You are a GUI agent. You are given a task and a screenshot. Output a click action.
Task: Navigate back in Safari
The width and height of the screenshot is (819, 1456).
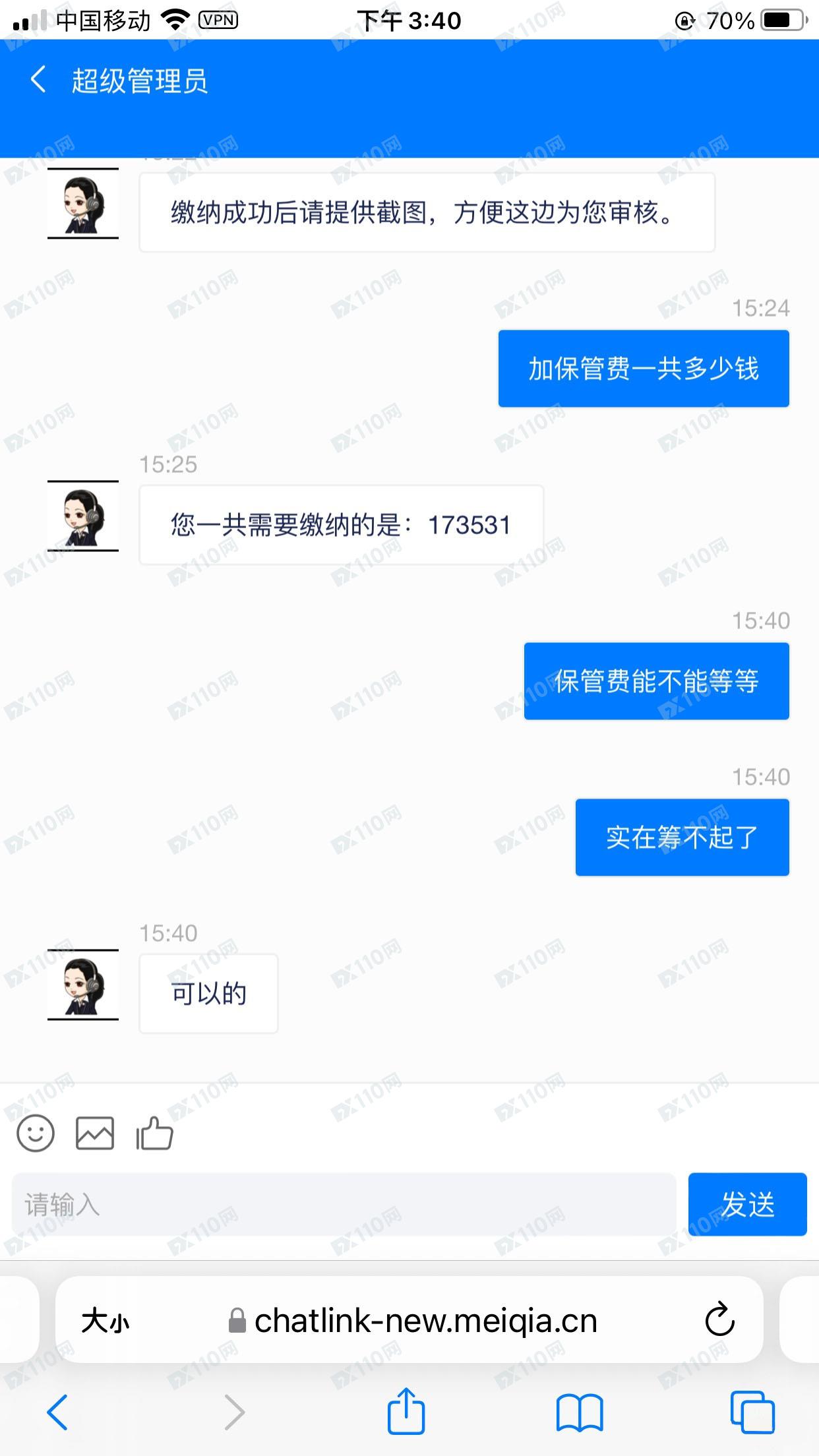[57, 1412]
